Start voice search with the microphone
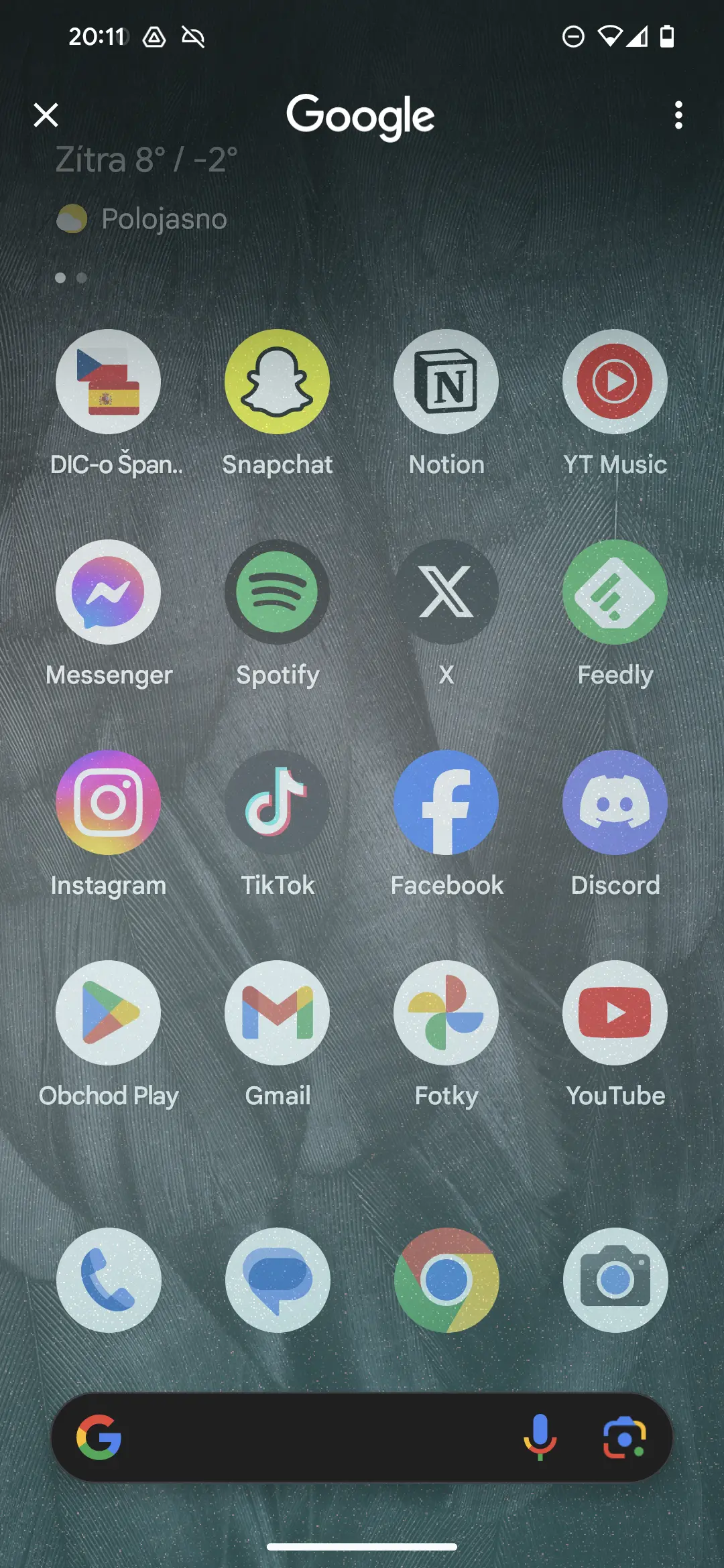Image resolution: width=724 pixels, height=1568 pixels. point(540,1437)
